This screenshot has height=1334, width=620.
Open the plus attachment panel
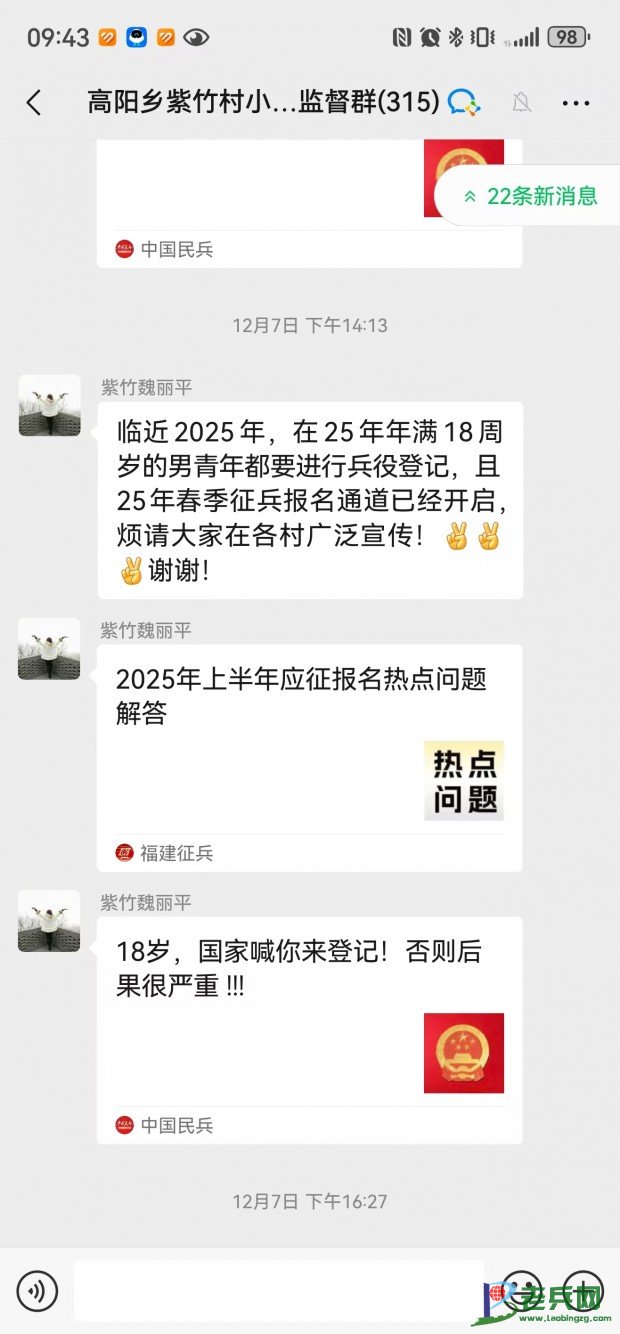click(582, 1291)
